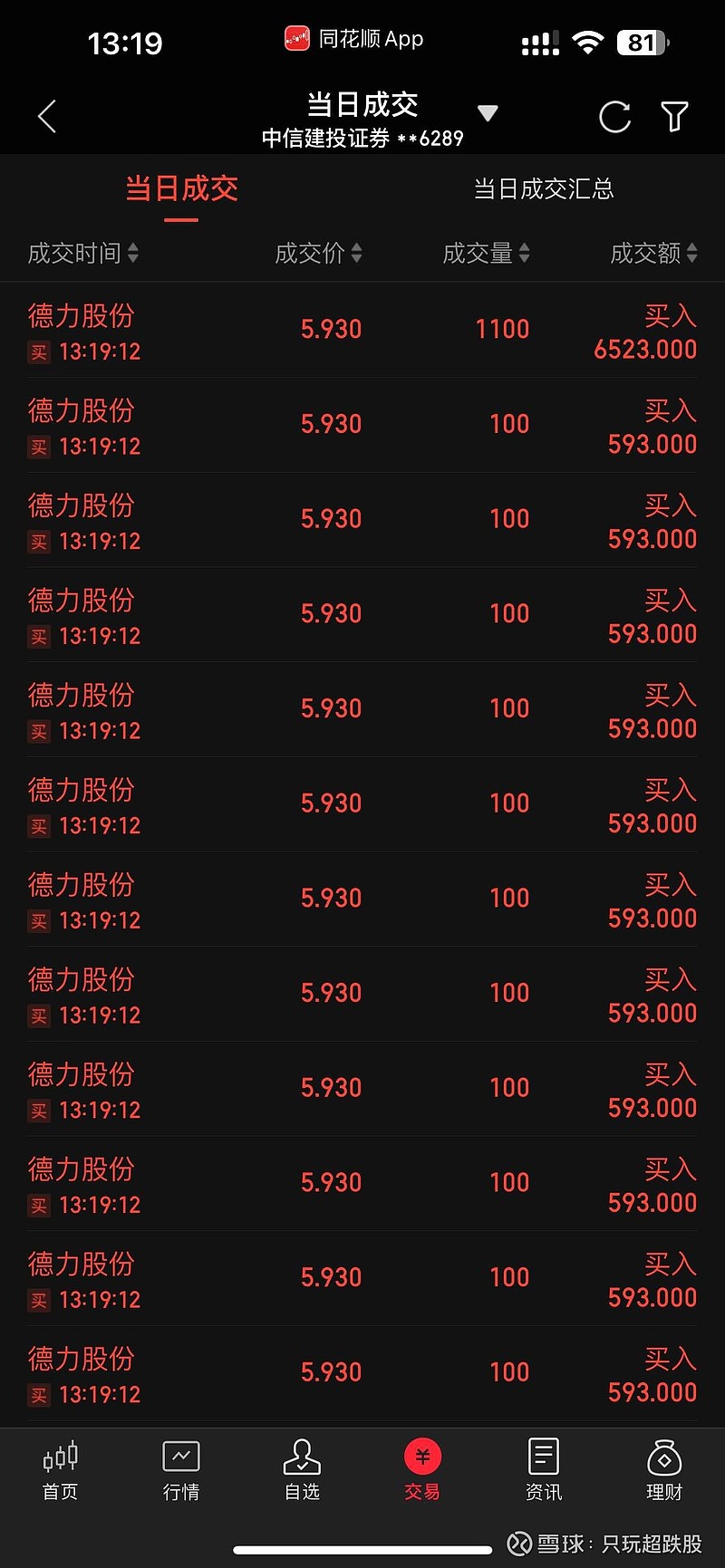725x1568 pixels.
Task: Open the 资讯 tab
Action: coord(544,1471)
